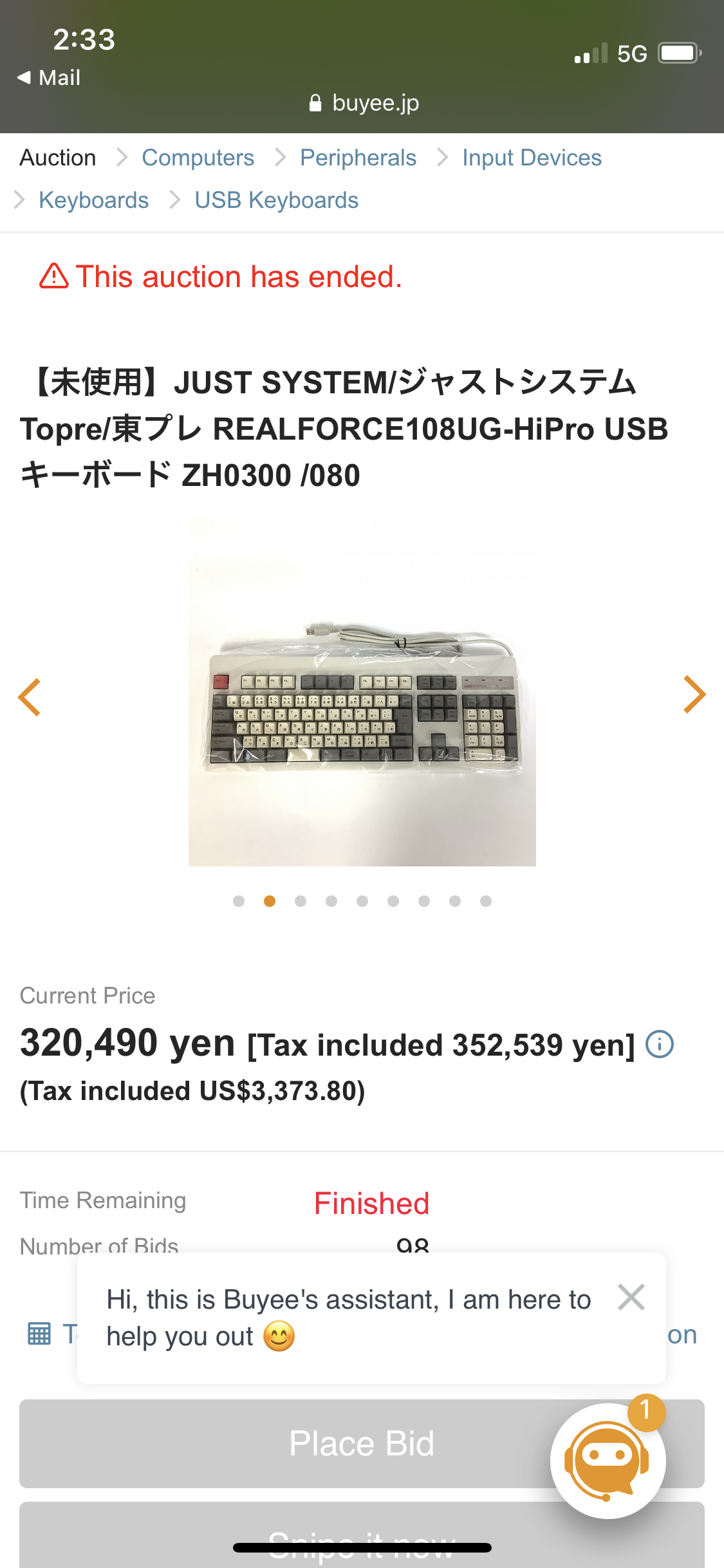Click the lock icon in the address bar
Image resolution: width=724 pixels, height=1568 pixels.
coord(317,102)
